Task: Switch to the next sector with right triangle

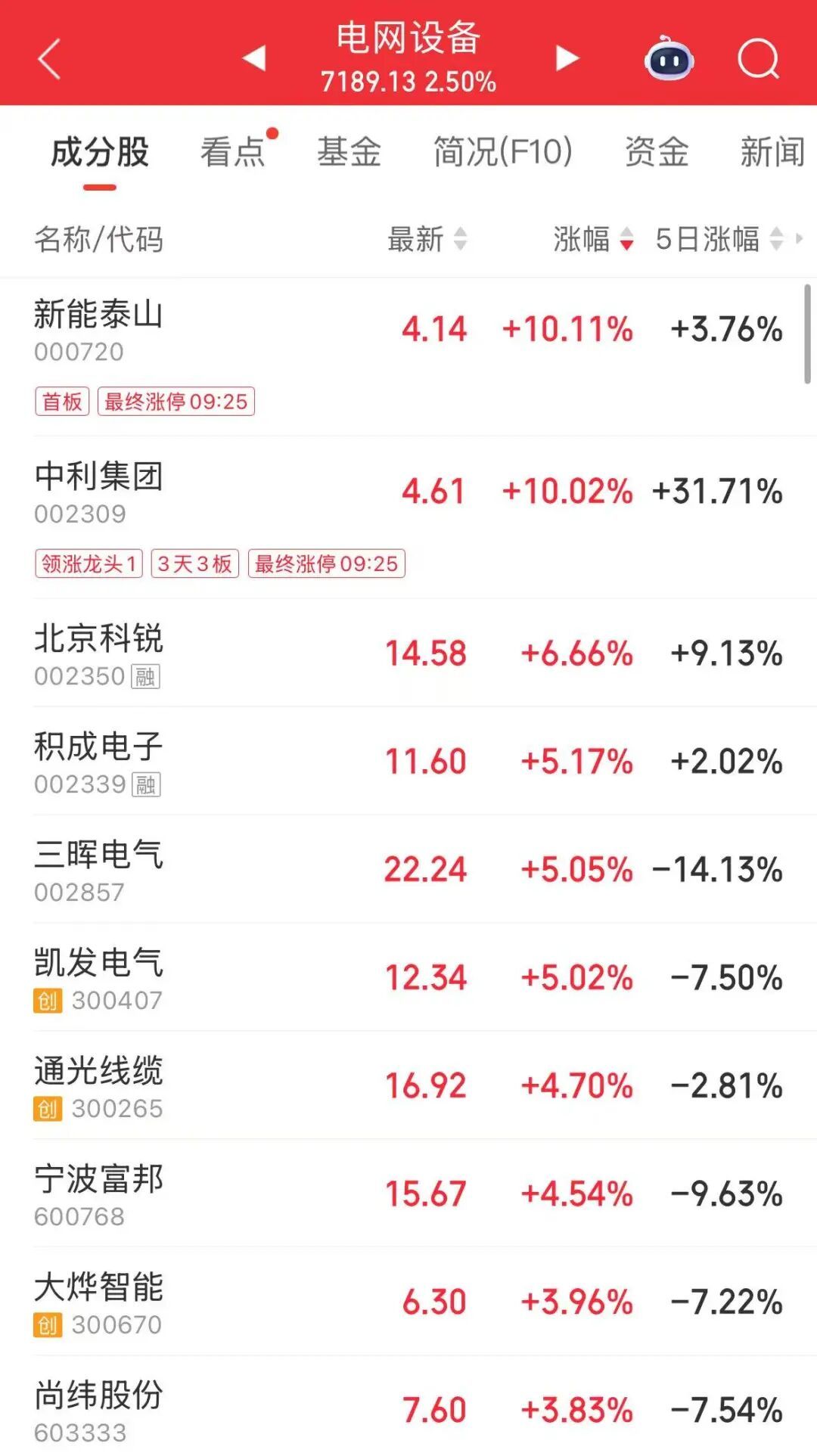Action: tap(567, 57)
